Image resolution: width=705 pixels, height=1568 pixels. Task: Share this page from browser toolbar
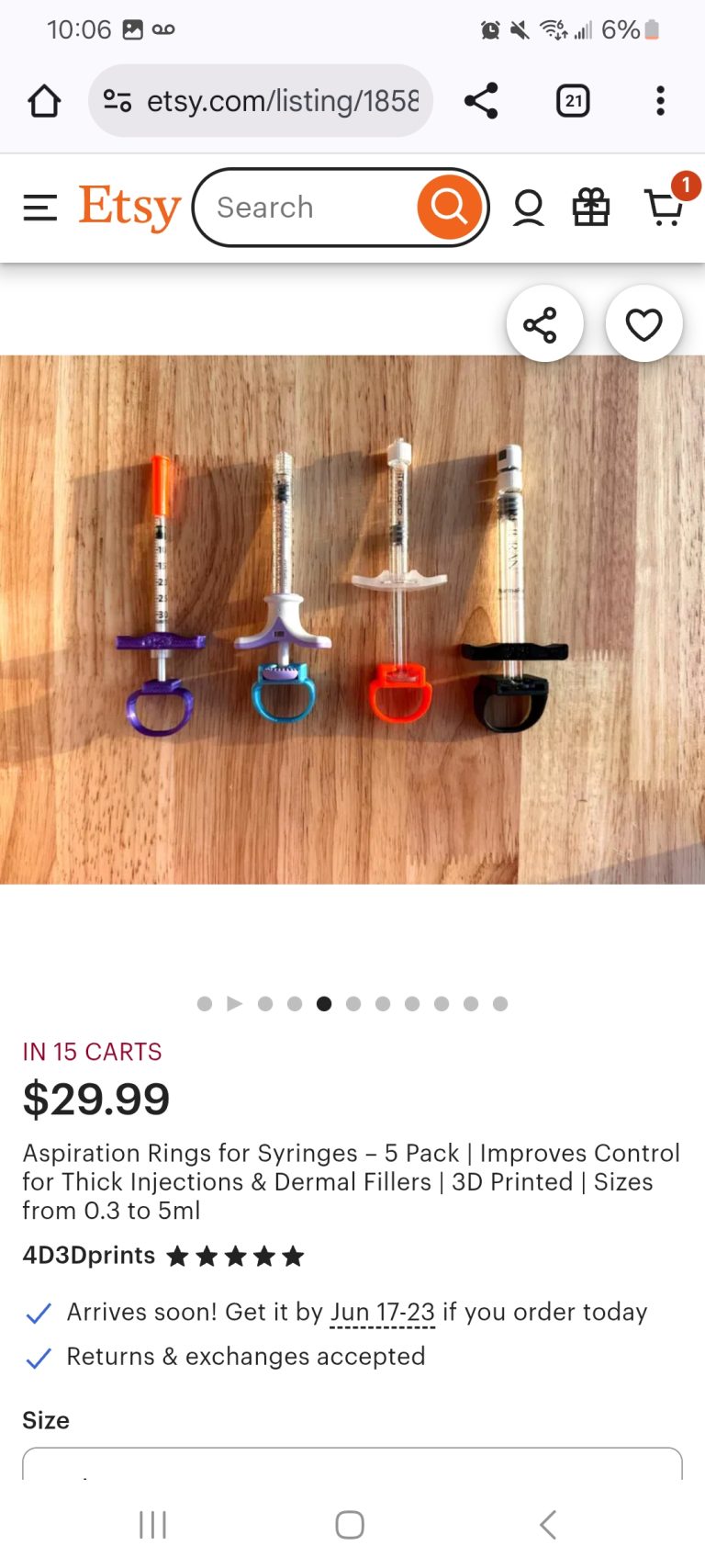click(481, 101)
